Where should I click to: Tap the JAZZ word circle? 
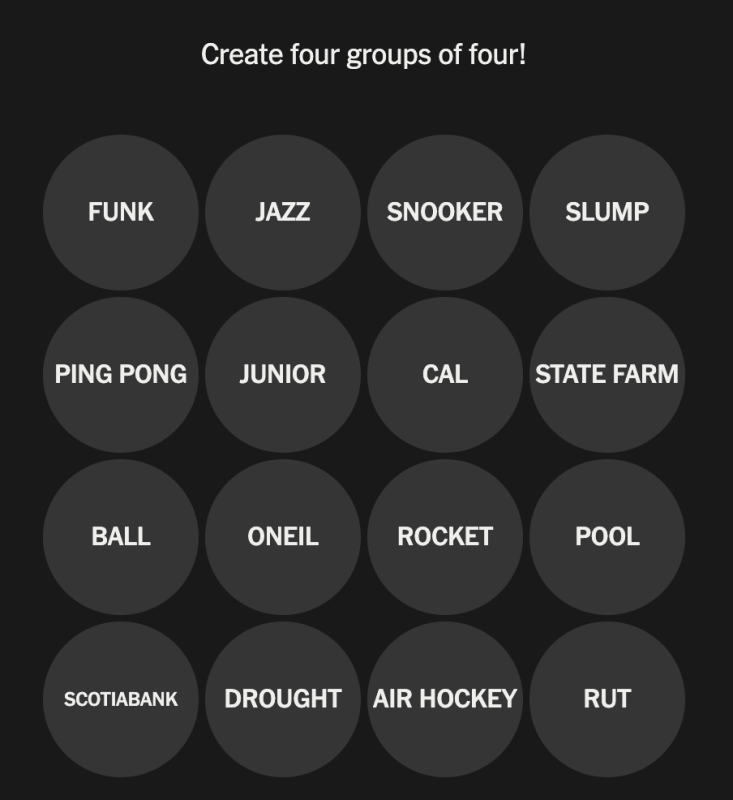(283, 212)
